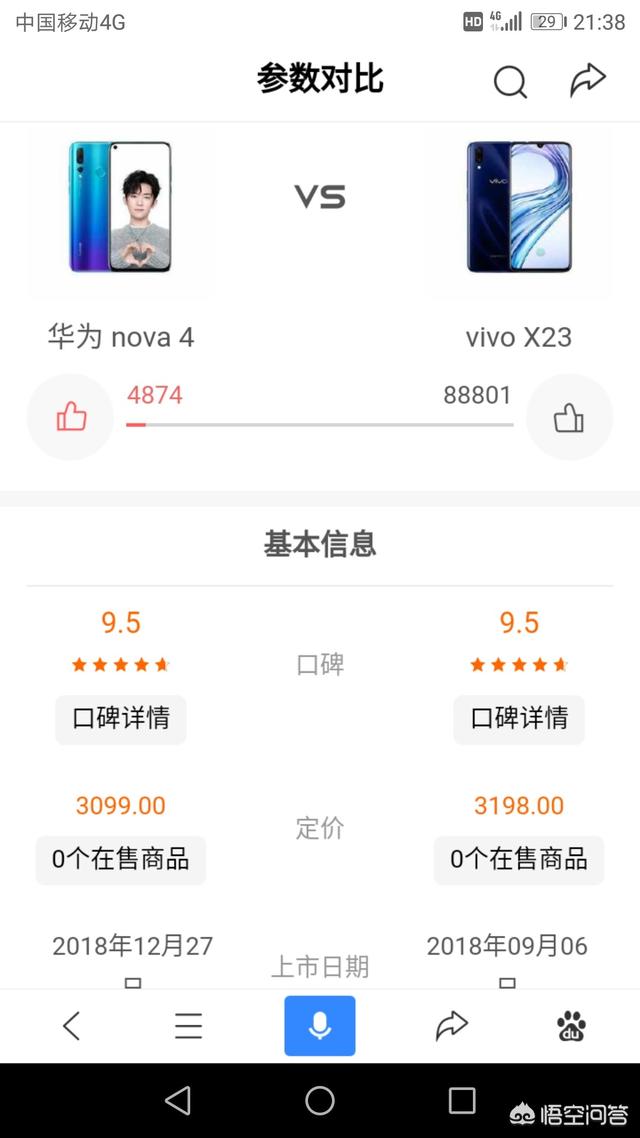Vote thumbs-up for 华为 nova 4
This screenshot has height=1138, width=640.
[71, 417]
